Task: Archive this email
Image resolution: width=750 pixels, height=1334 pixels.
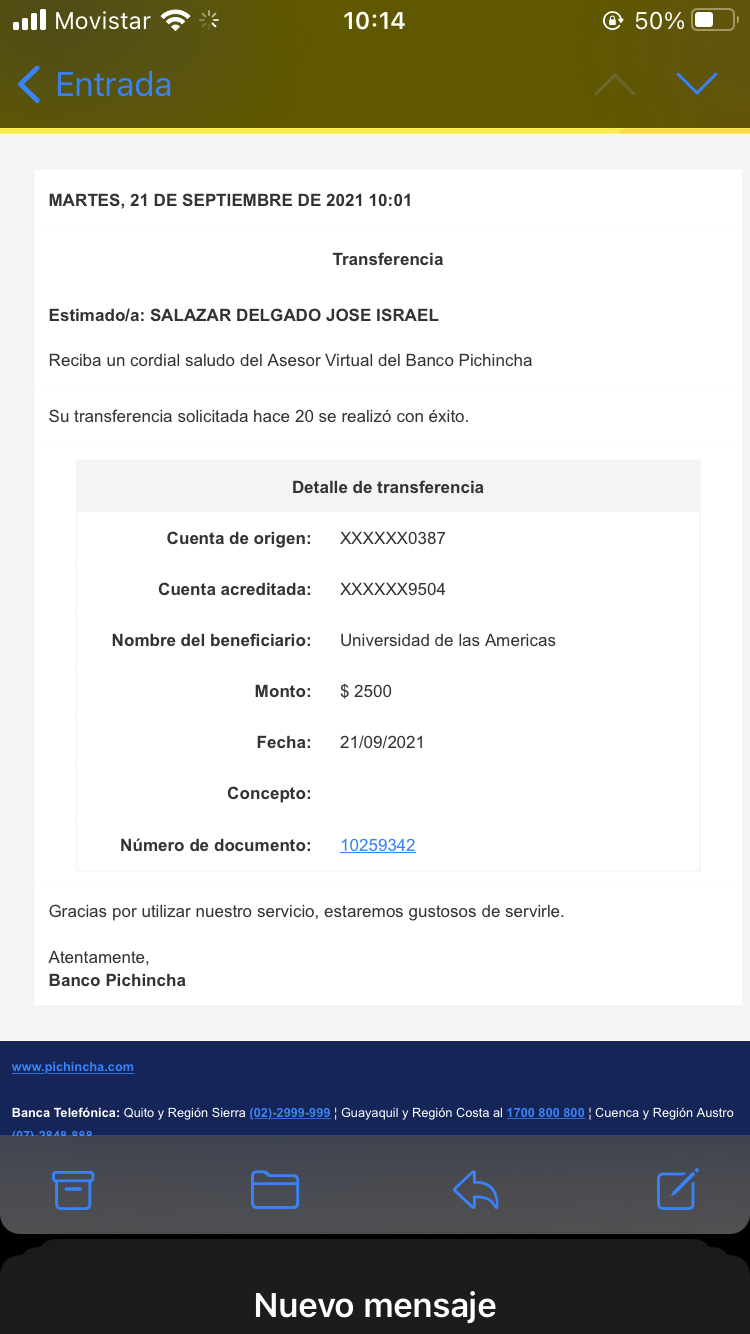Action: pyautogui.click(x=73, y=1190)
